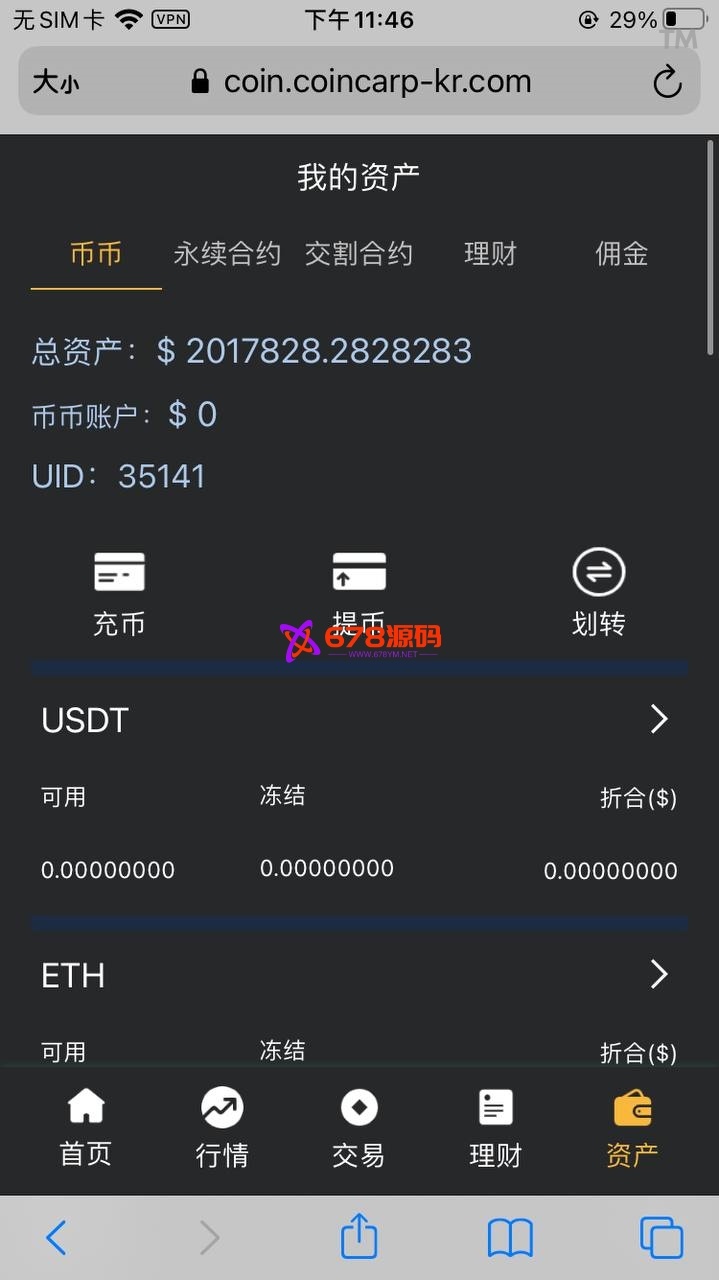Select the 佣金 tab

[621, 254]
